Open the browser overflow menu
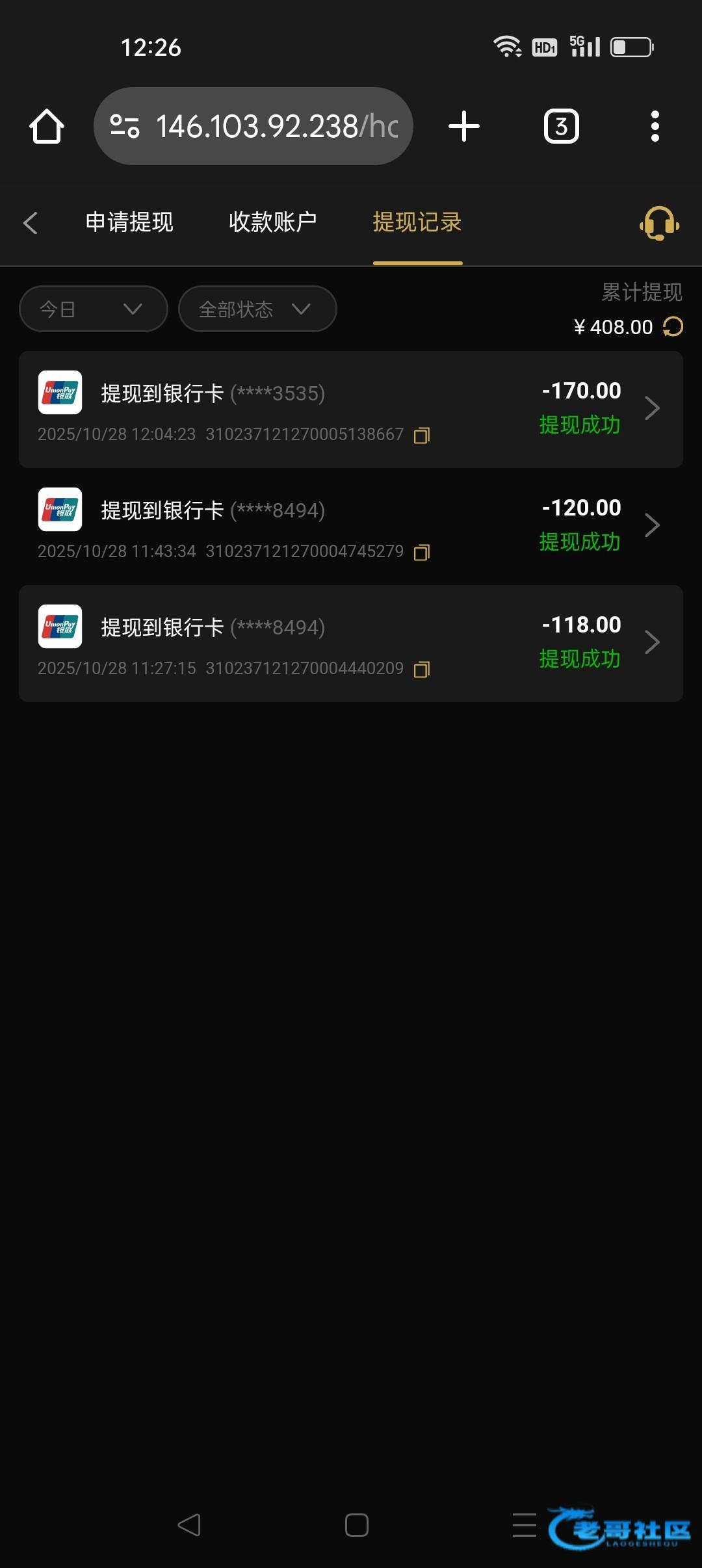702x1568 pixels. pyautogui.click(x=655, y=126)
